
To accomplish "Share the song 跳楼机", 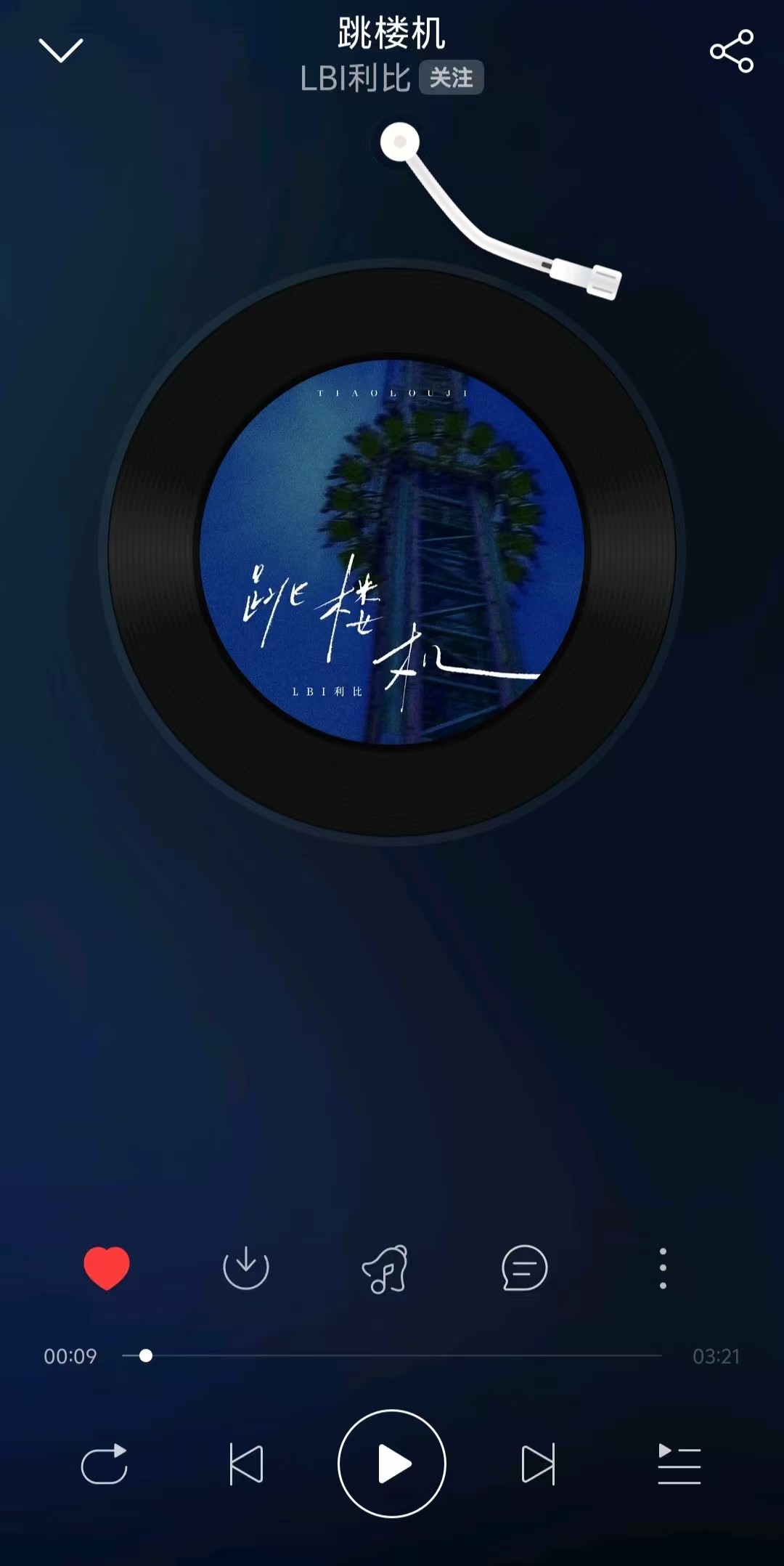I will point(731,51).
